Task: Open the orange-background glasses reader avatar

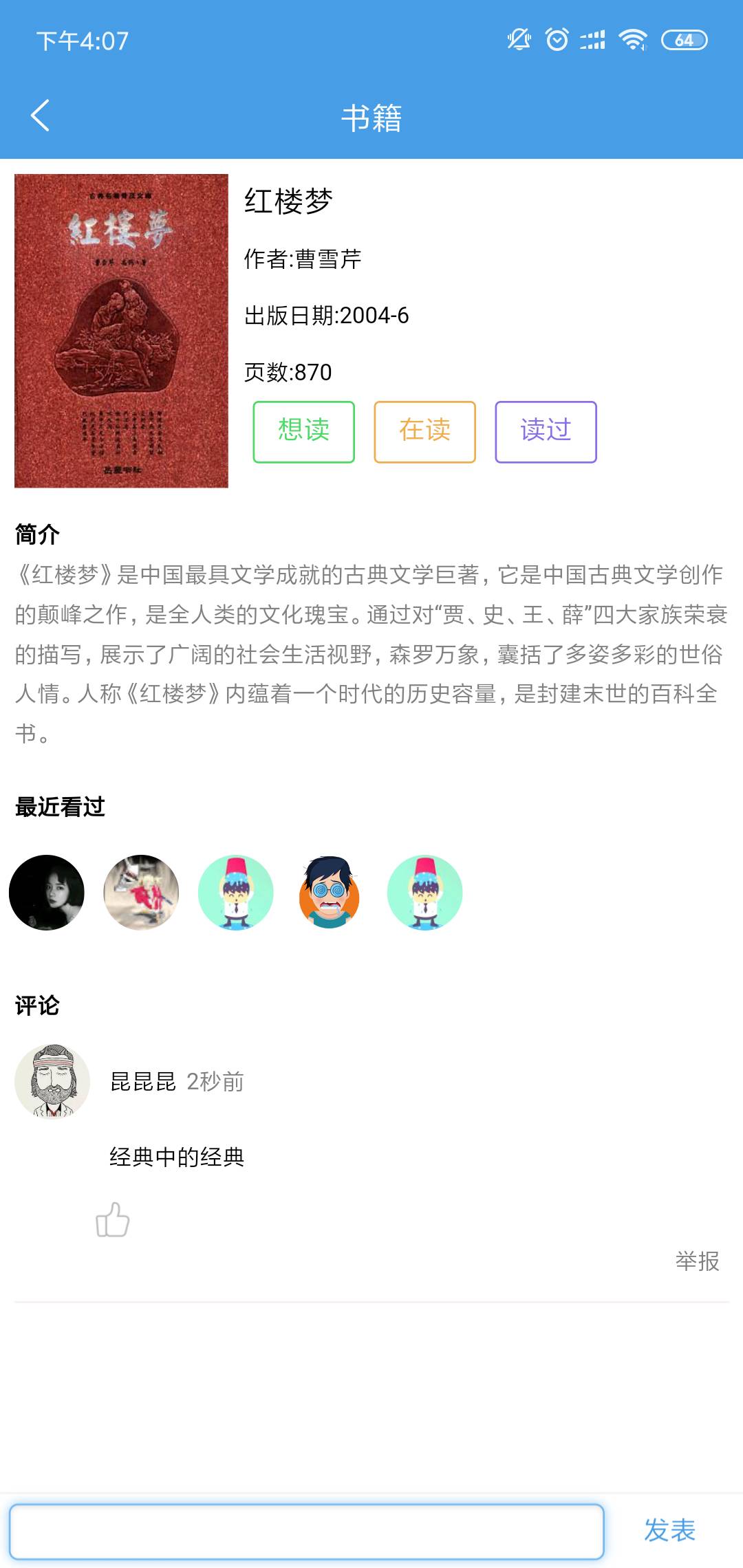Action: coord(330,893)
